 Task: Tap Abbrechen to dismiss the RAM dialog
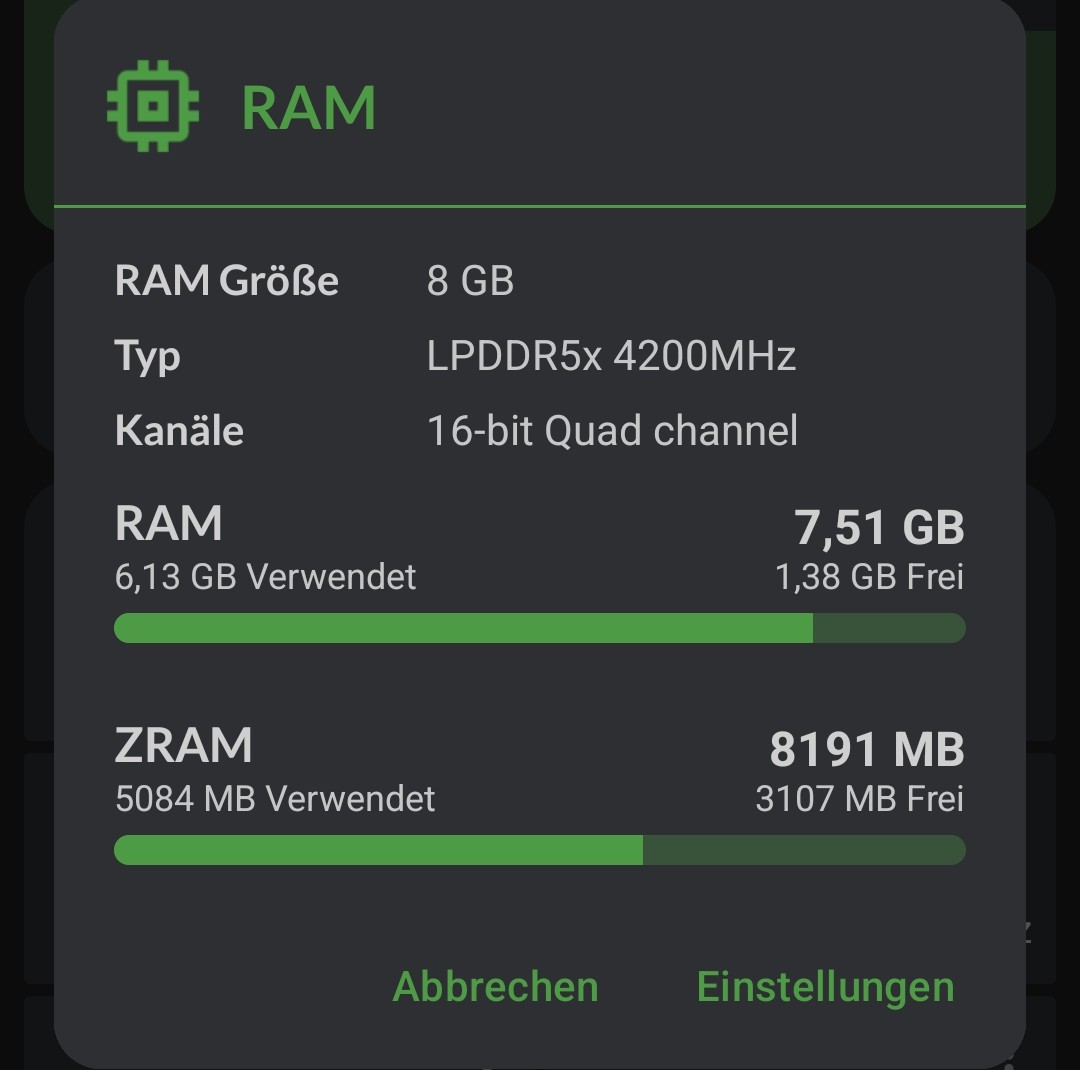[495, 986]
